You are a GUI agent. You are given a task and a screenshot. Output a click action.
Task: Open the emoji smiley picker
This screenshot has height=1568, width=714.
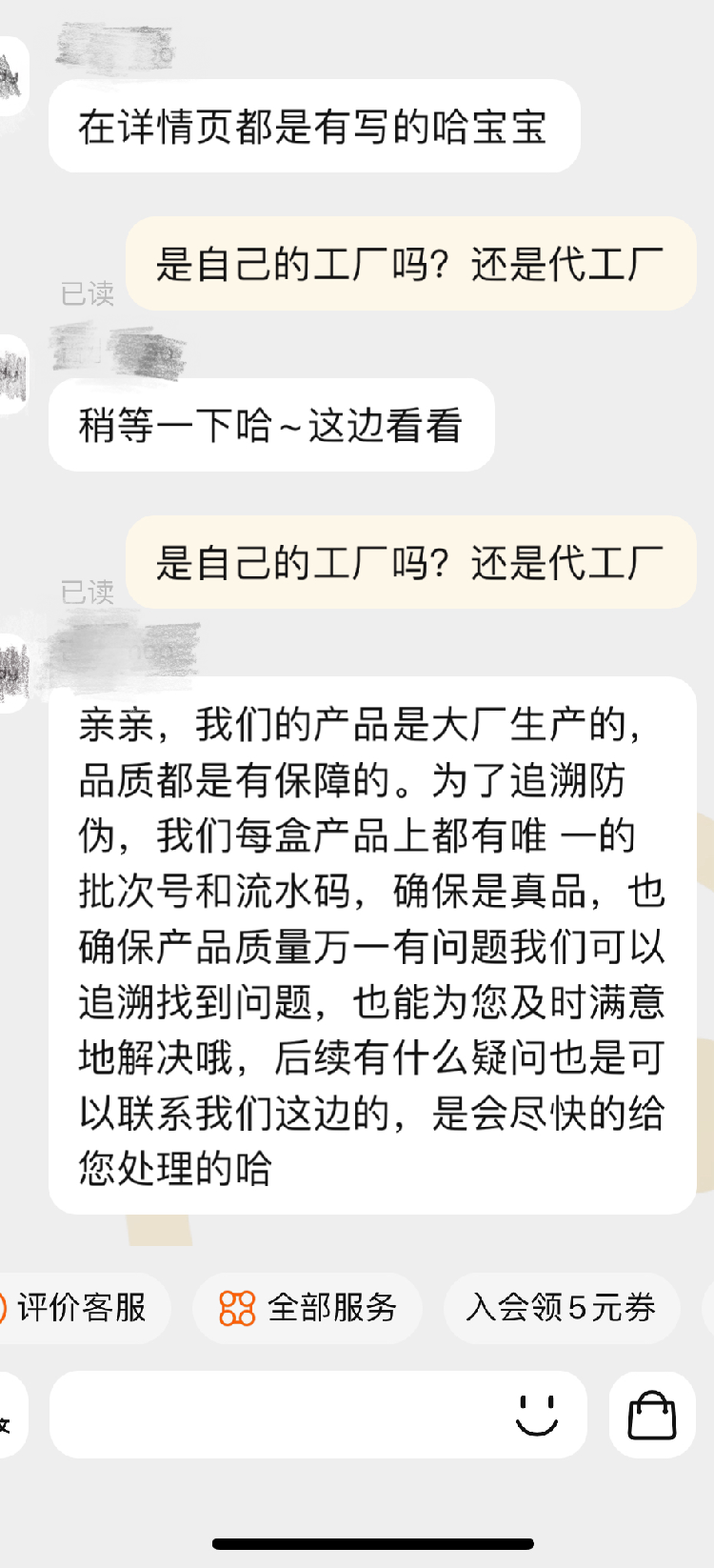coord(537,1415)
